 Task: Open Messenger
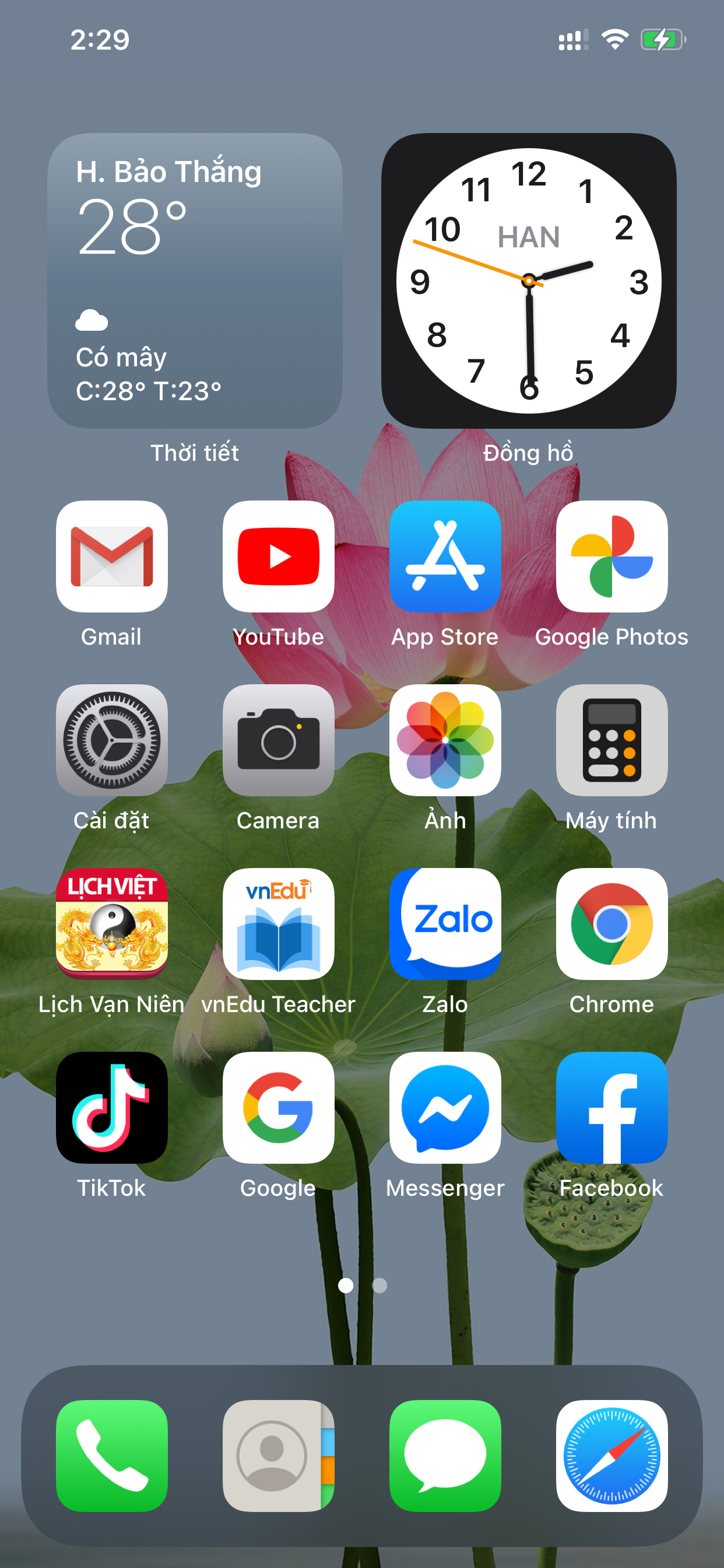[x=445, y=1108]
